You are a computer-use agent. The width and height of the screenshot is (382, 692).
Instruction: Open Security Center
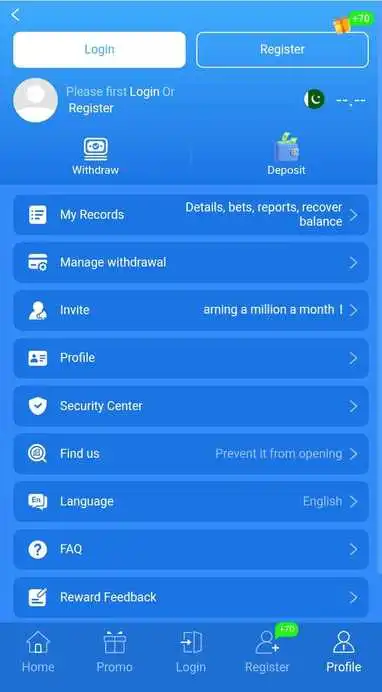[x=191, y=406]
